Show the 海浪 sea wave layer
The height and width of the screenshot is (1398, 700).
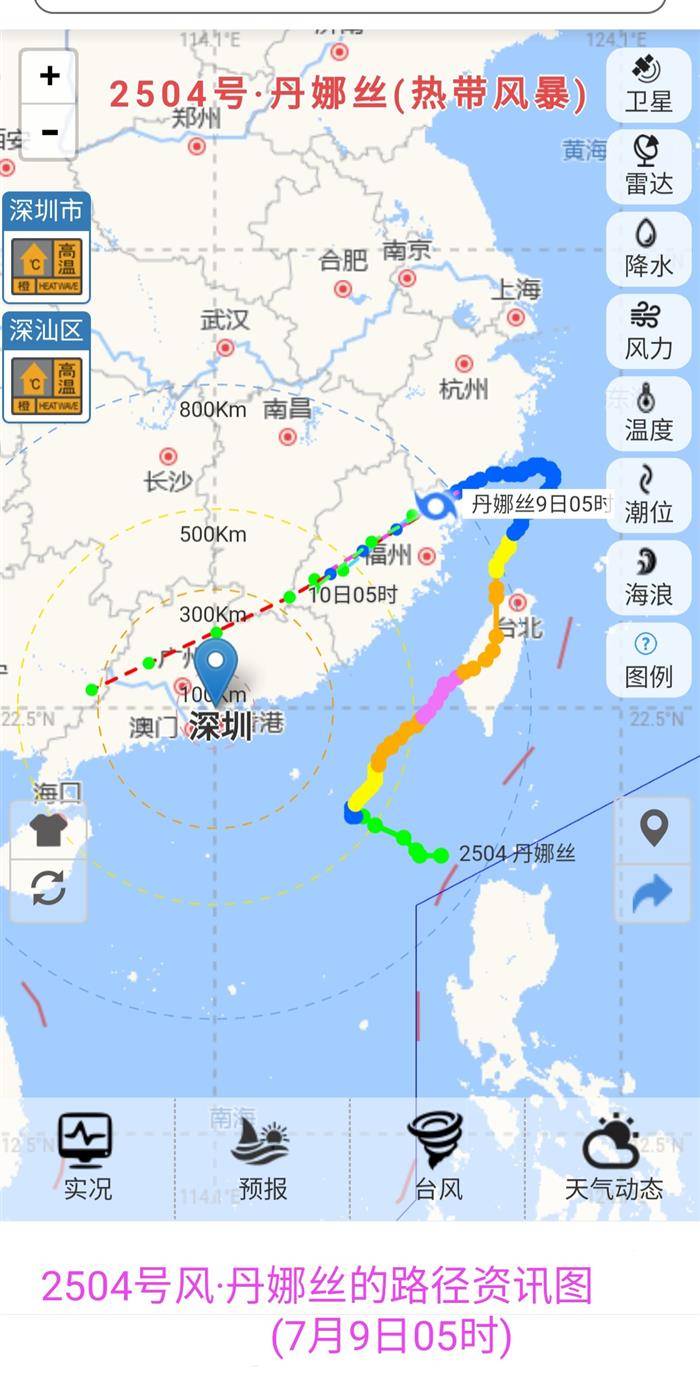point(648,577)
